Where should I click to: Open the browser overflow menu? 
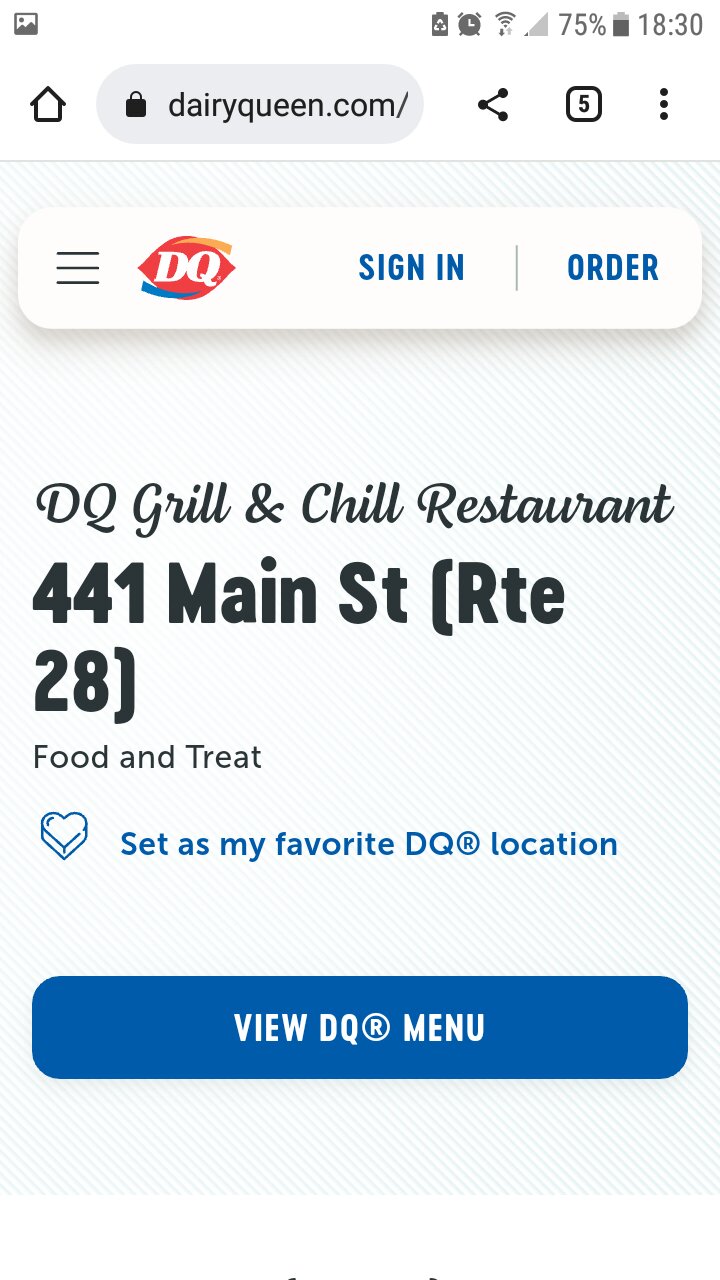click(x=663, y=104)
